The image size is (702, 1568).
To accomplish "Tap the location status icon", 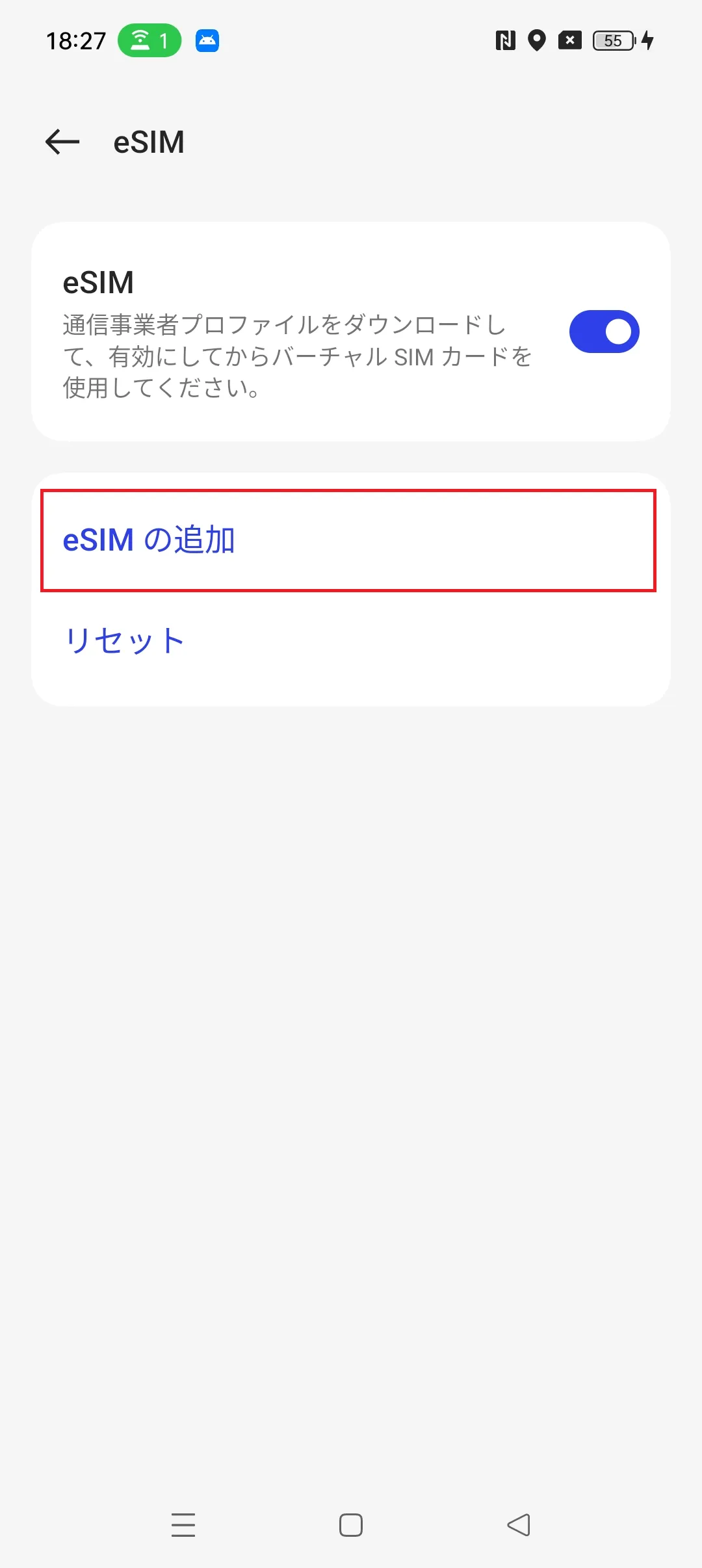I will click(536, 40).
